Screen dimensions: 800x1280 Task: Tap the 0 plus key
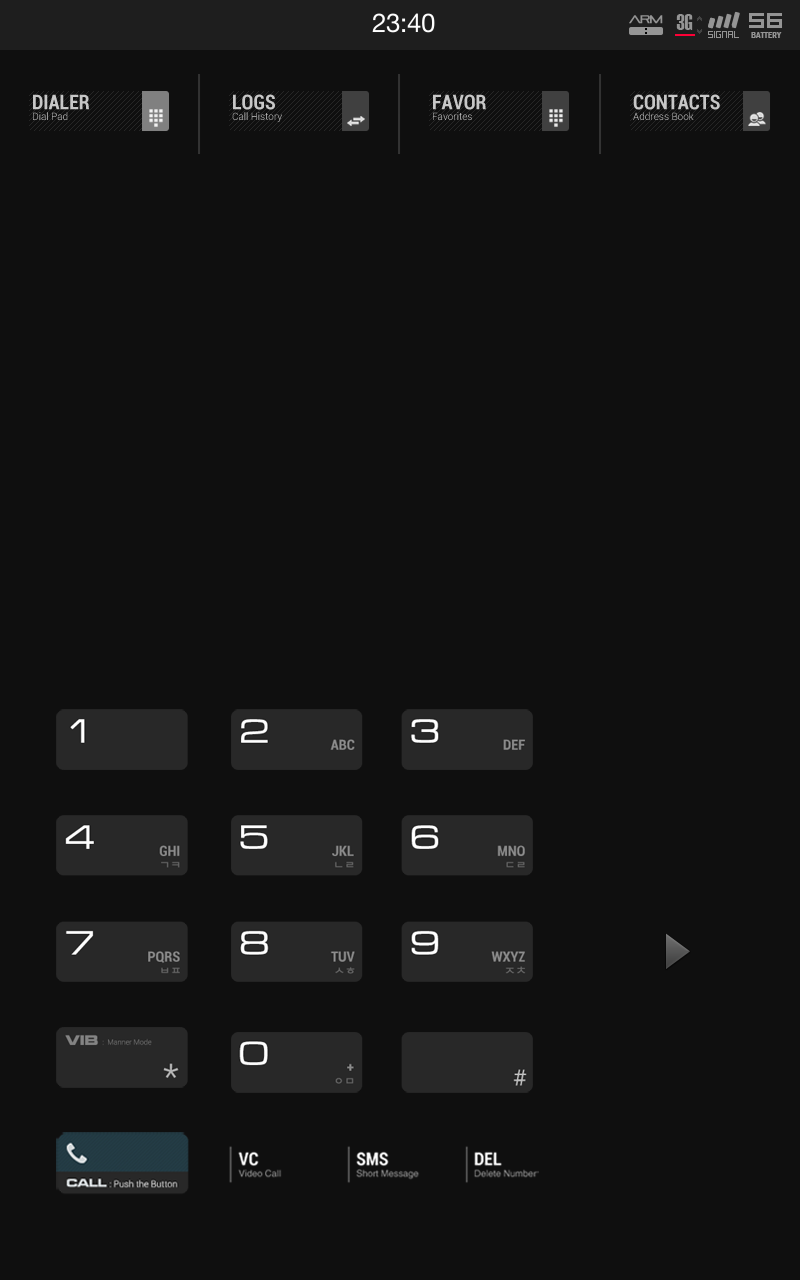point(296,1062)
